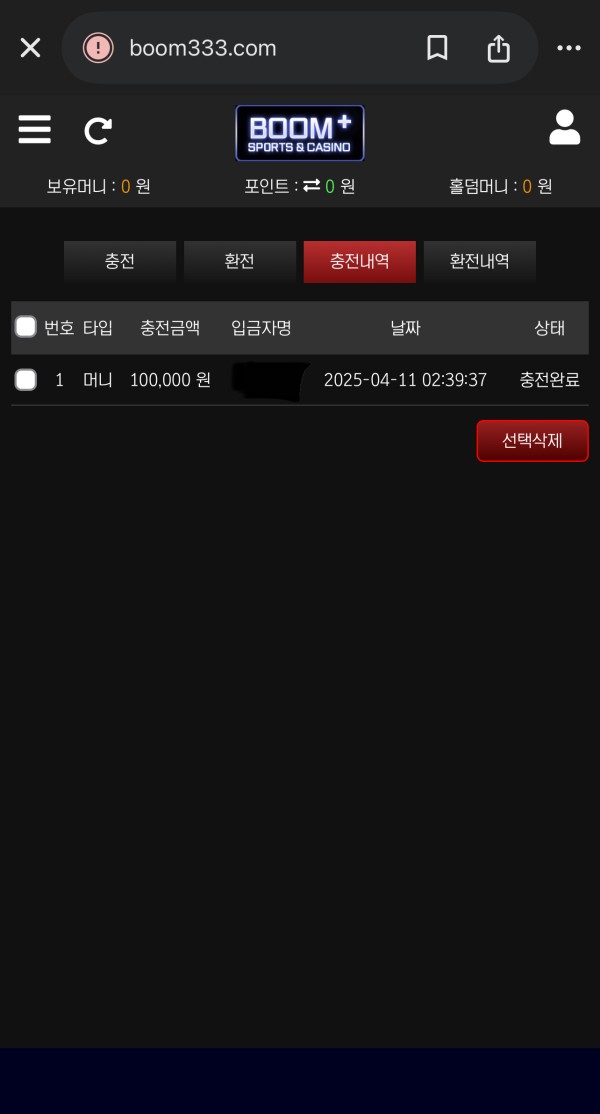This screenshot has height=1114, width=600.
Task: Switch to the 충전 tab
Action: pyautogui.click(x=120, y=262)
